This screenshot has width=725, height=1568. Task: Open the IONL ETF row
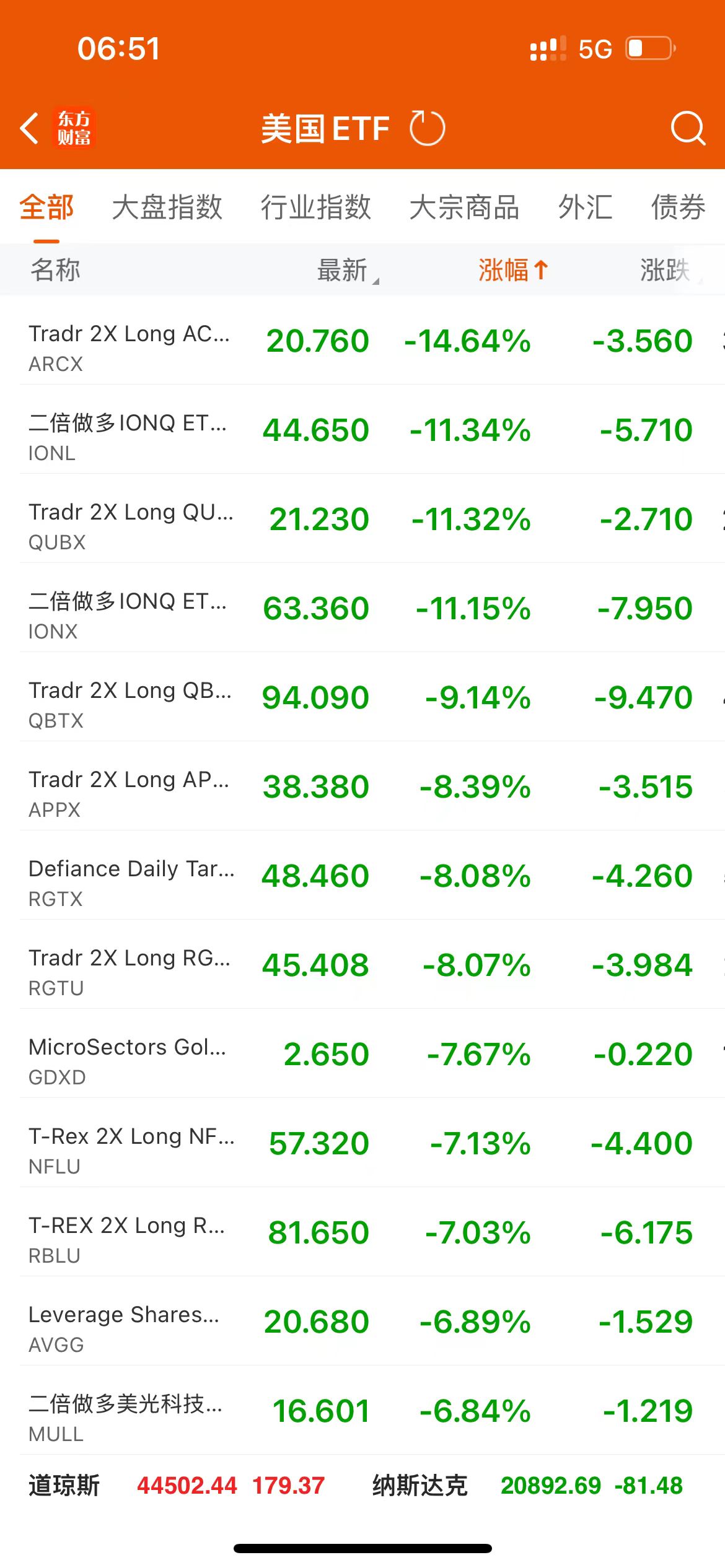point(362,430)
